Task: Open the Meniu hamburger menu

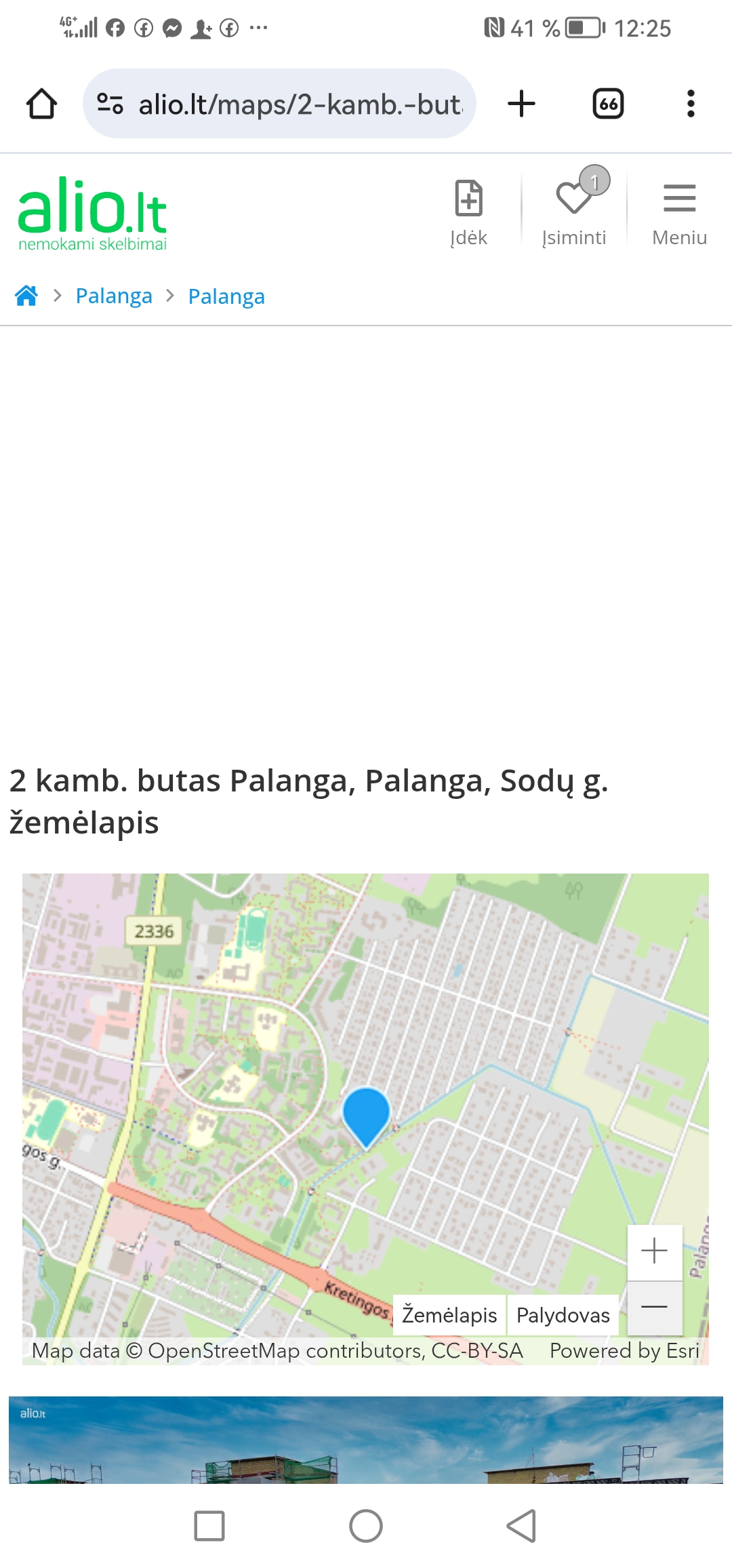Action: tap(679, 212)
